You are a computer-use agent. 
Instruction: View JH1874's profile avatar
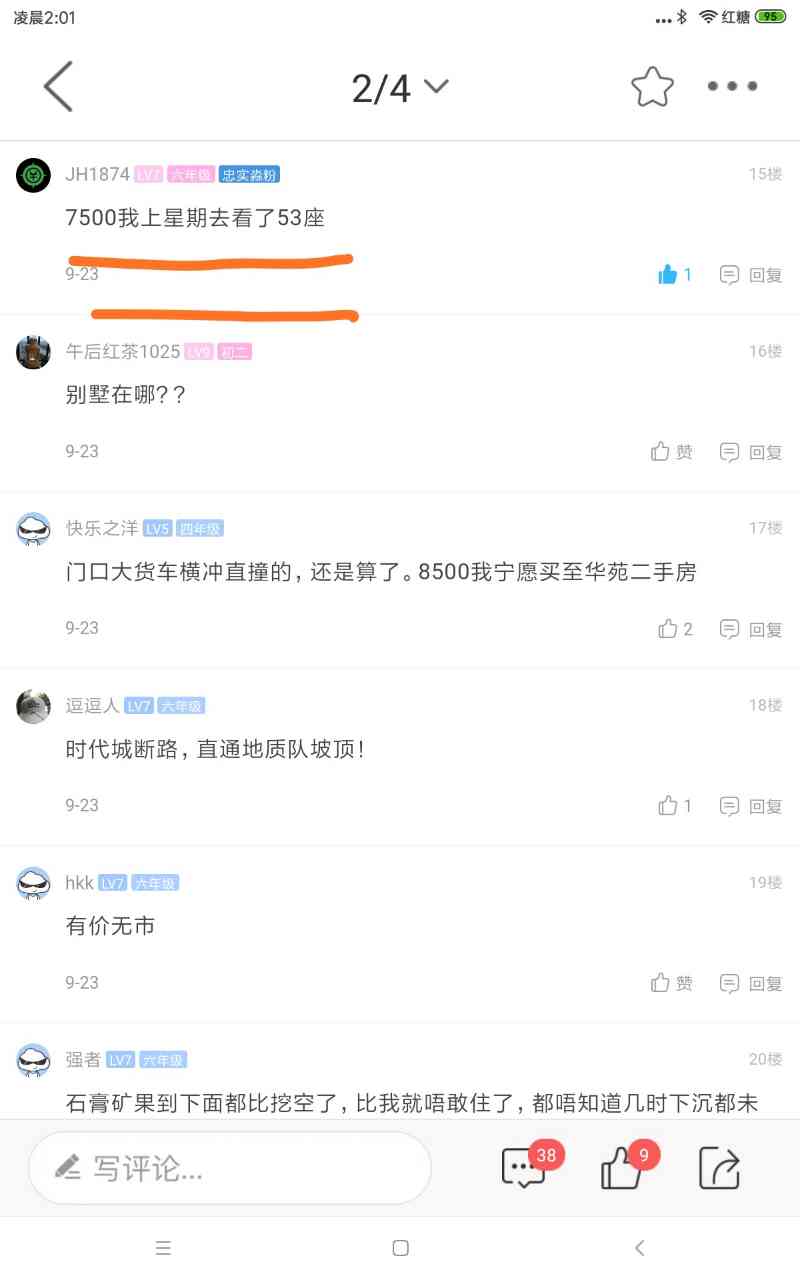click(x=34, y=175)
